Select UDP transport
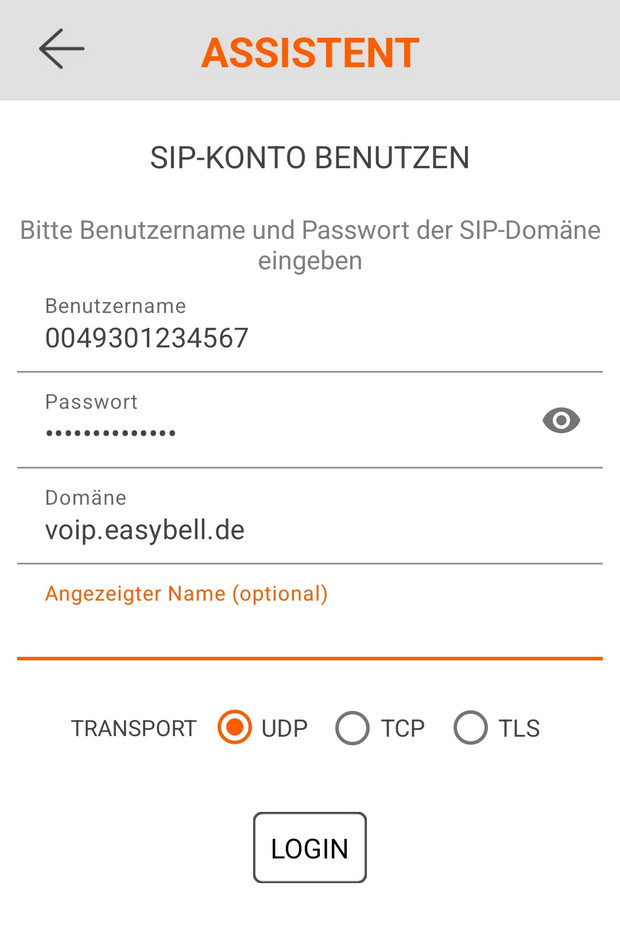 [x=235, y=728]
